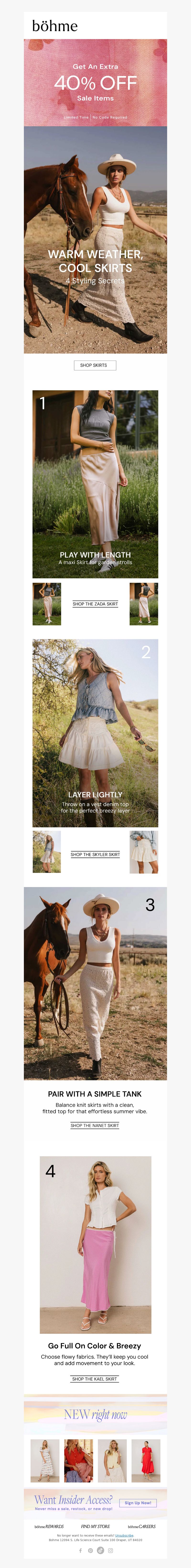Open the Pinterest icon in footer
Screen dimensions: 191x1568
pos(90,1550)
